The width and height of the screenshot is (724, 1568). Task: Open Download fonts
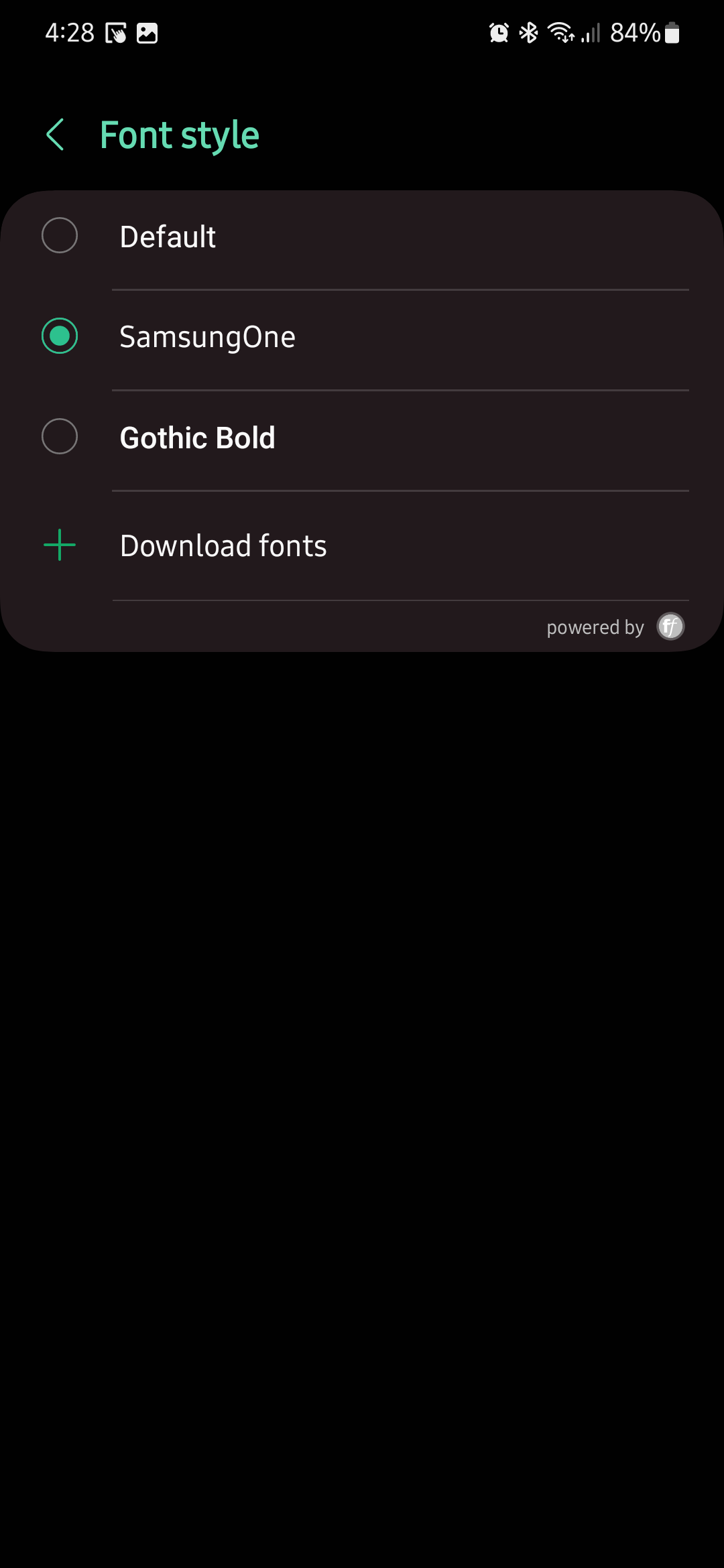click(x=223, y=545)
